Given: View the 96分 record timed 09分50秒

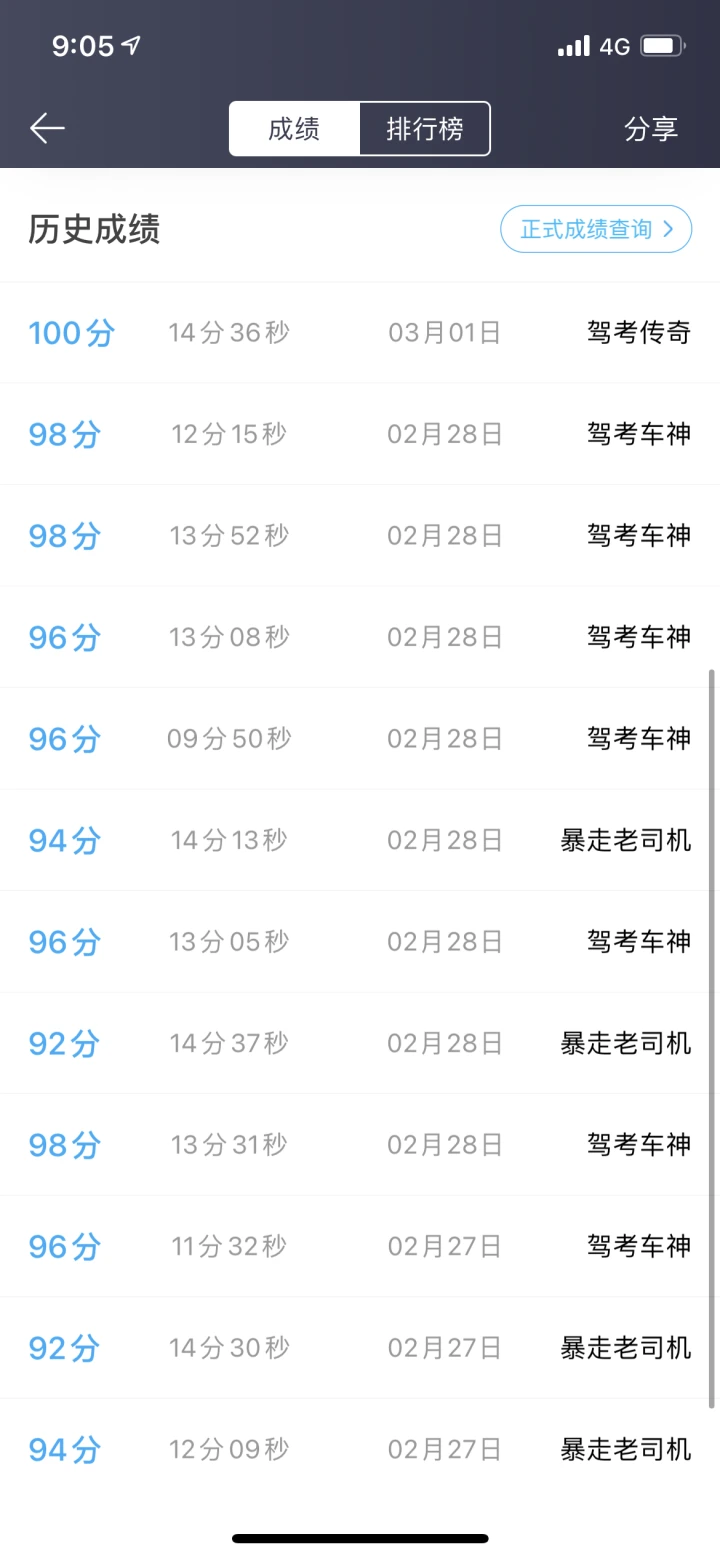Looking at the screenshot, I should point(360,738).
